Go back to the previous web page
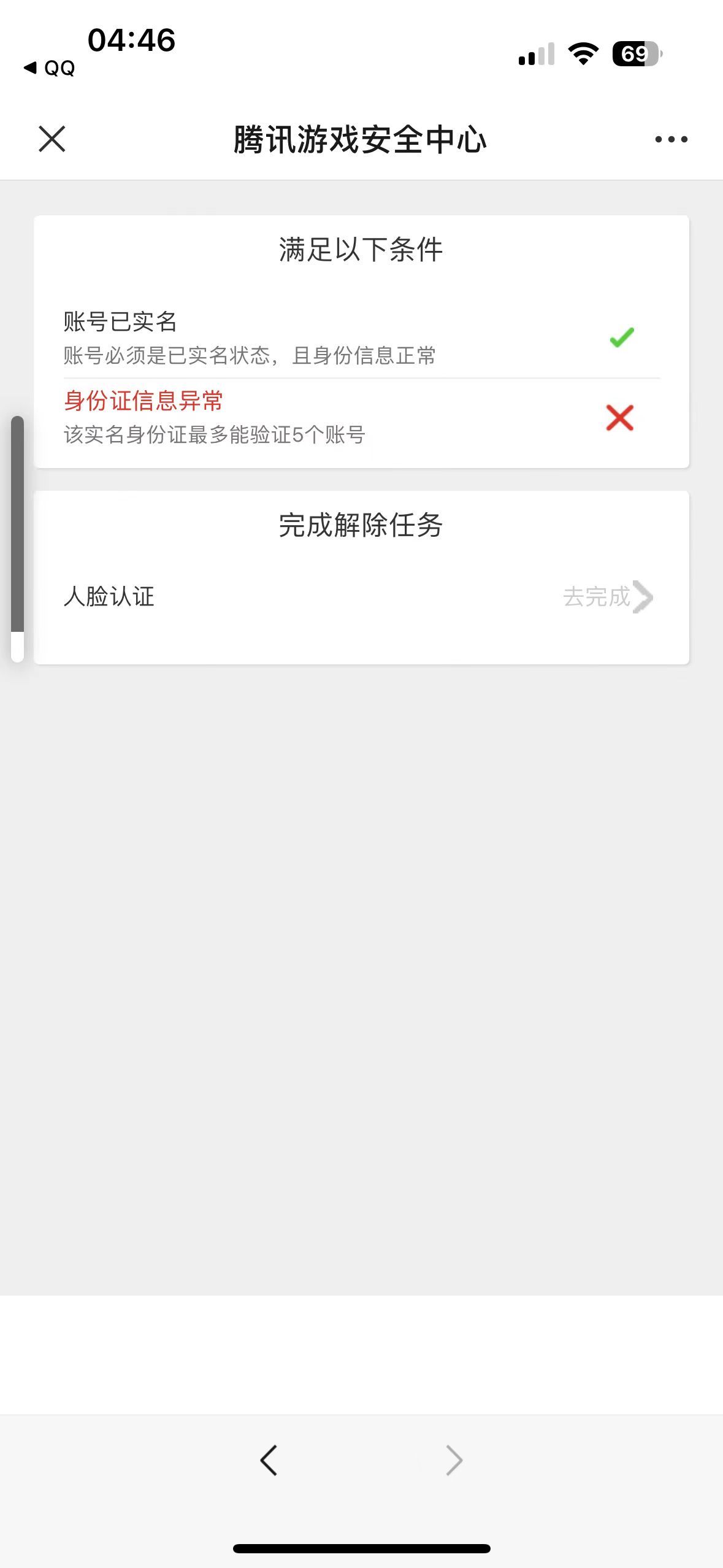This screenshot has height=1568, width=723. (x=269, y=1460)
